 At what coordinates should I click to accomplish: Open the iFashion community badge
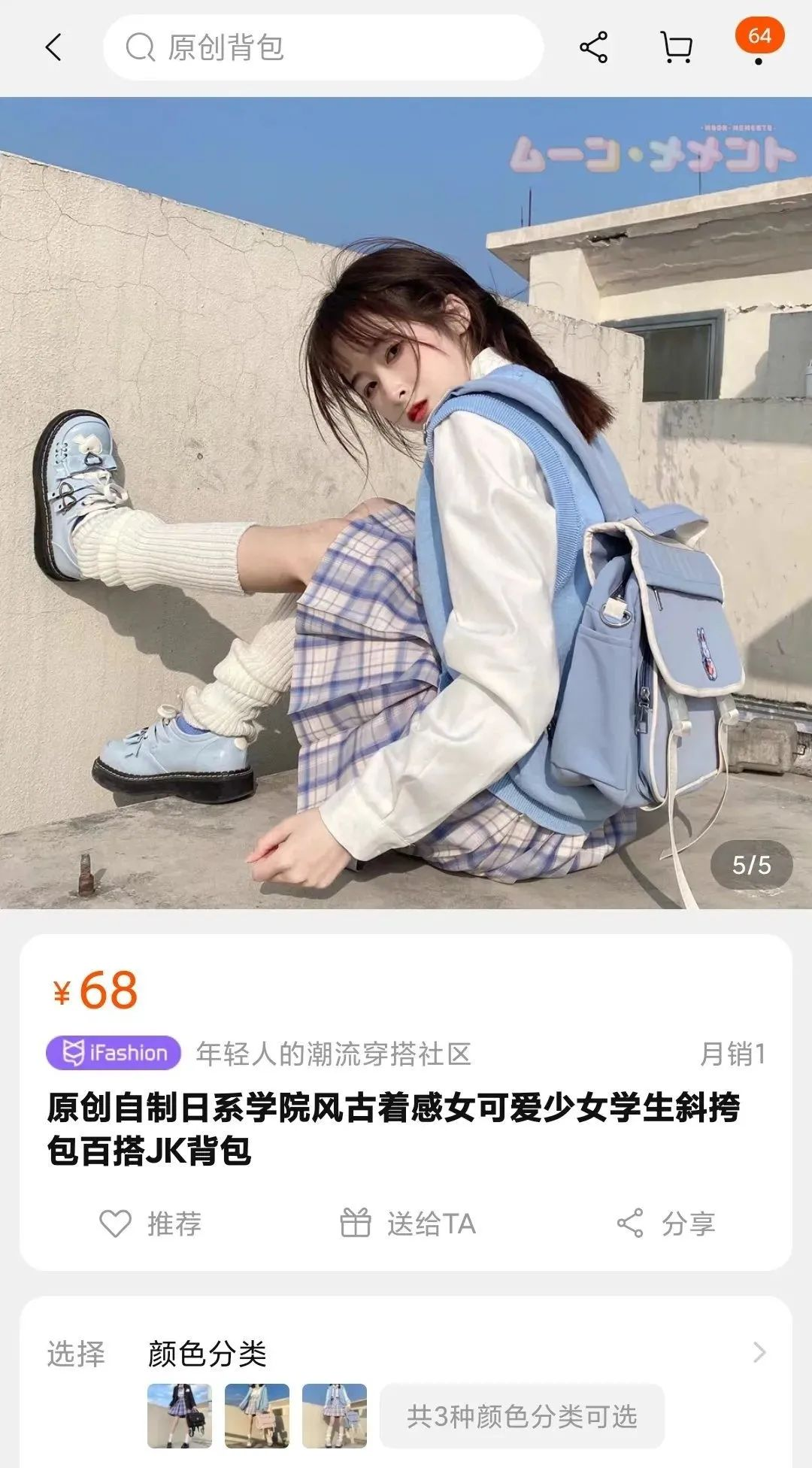tap(114, 1053)
